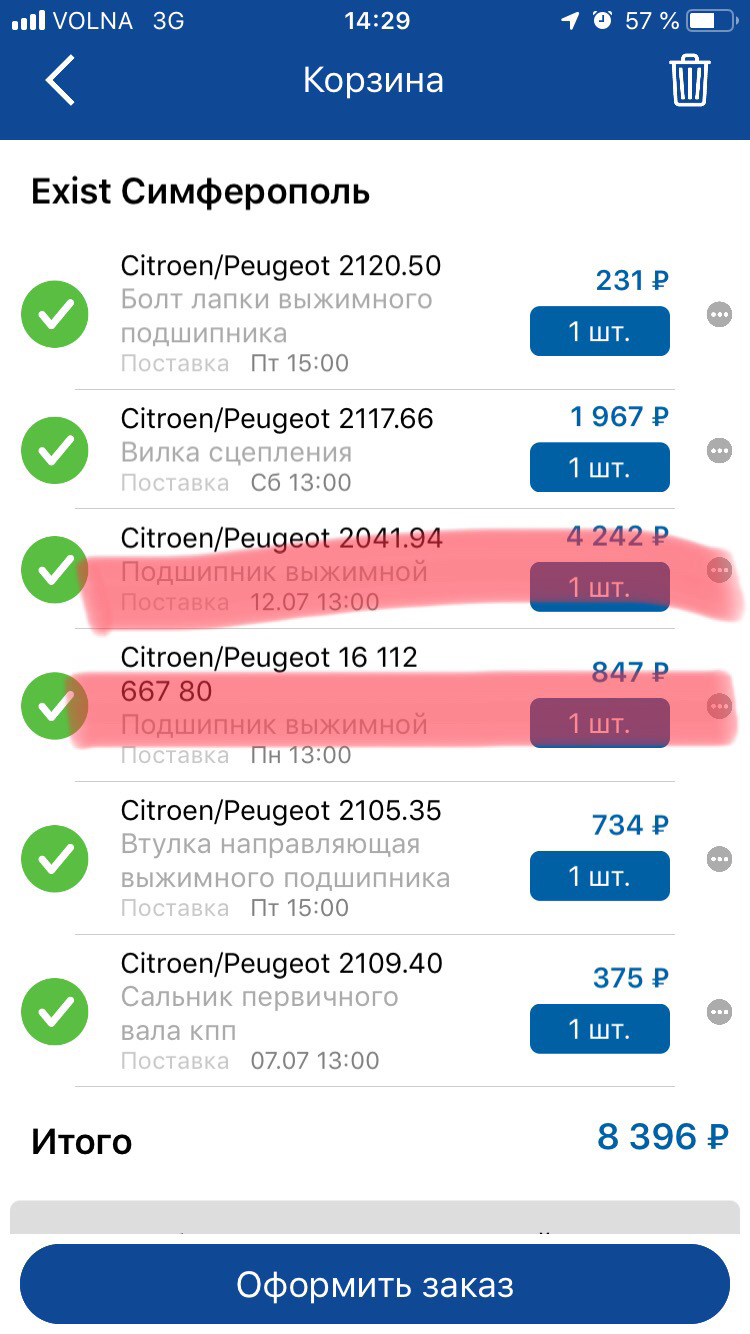
Task: Open item details for Citroen/Peugeot 2120.50
Action: click(280, 265)
